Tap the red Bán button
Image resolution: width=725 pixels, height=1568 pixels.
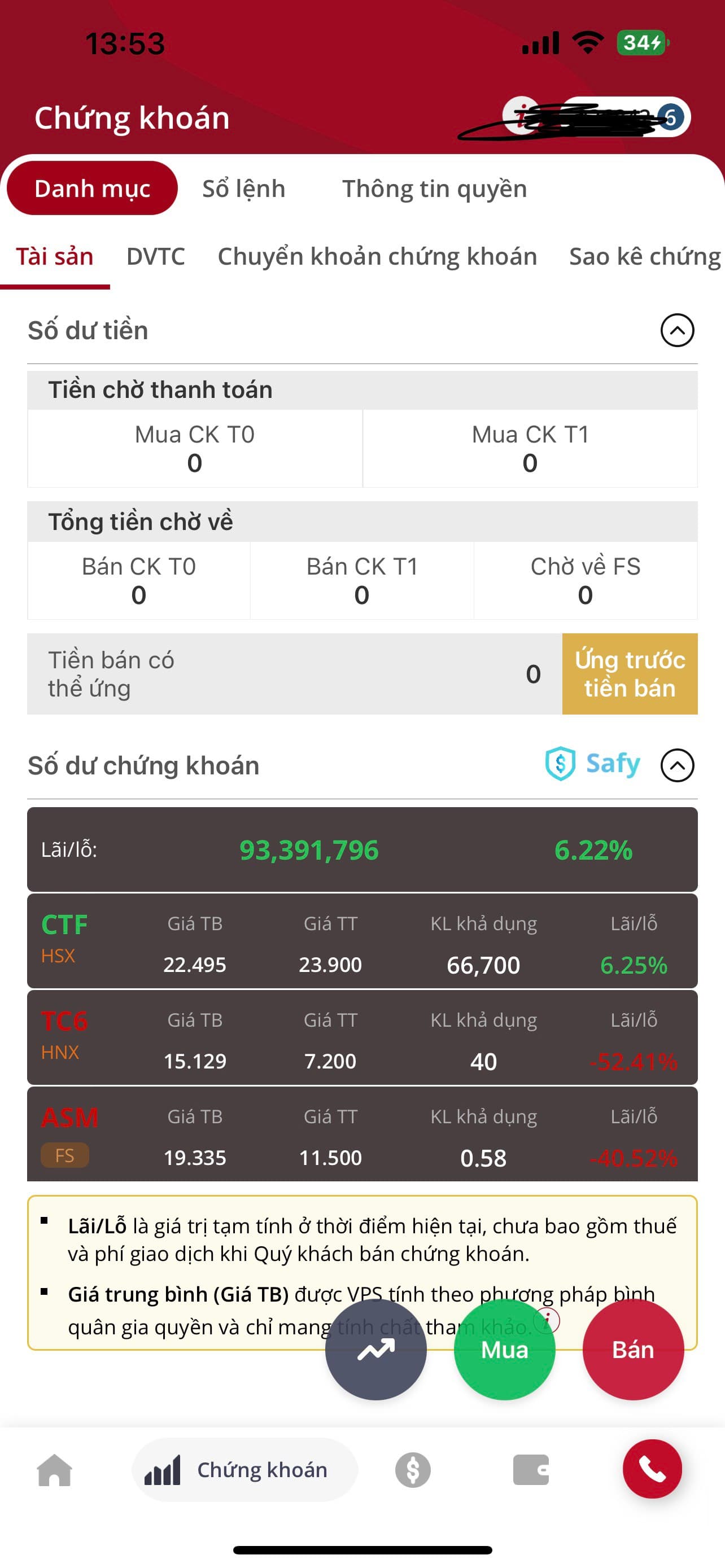pyautogui.click(x=632, y=1350)
